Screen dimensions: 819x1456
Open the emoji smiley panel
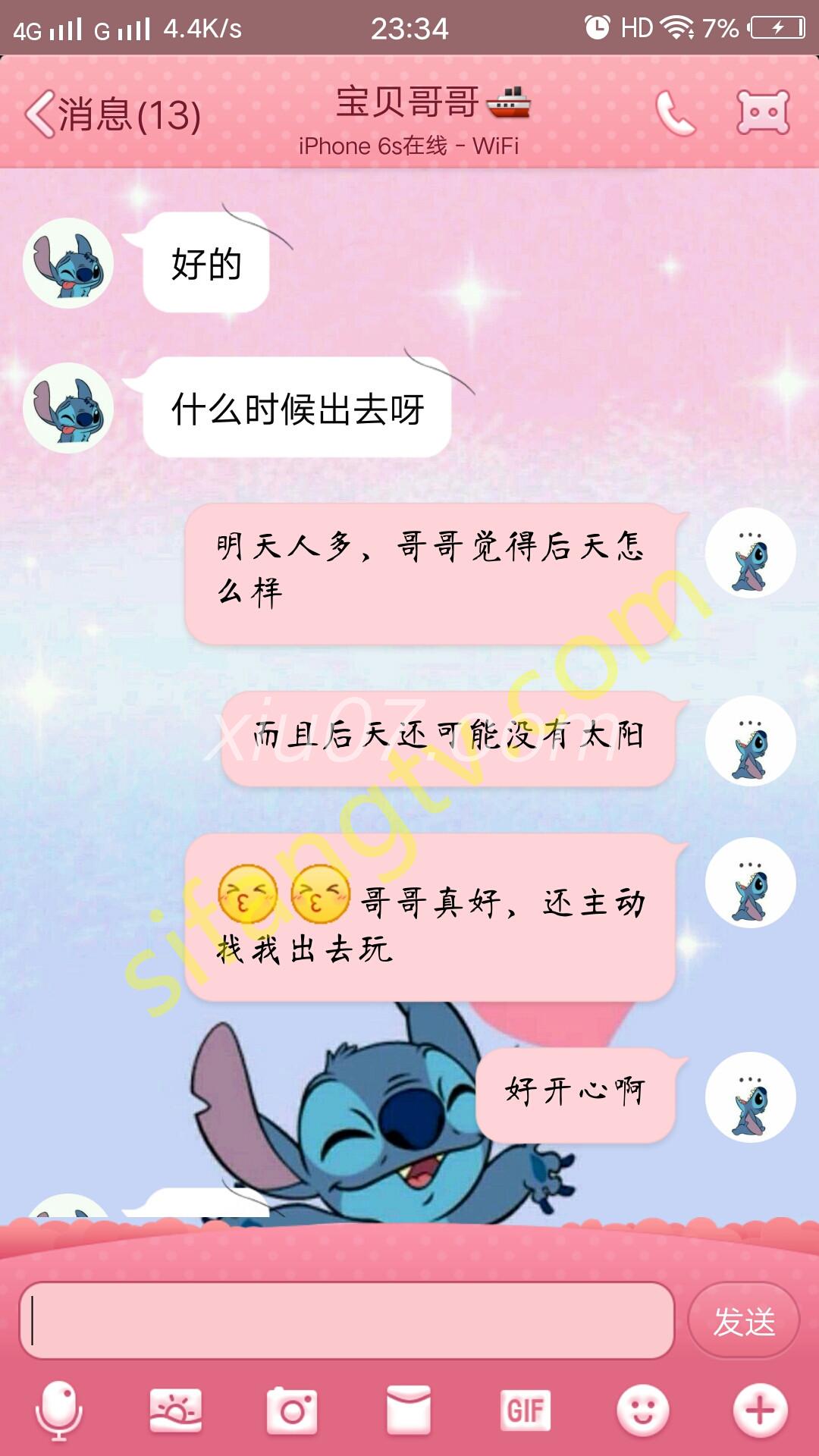pos(642,1410)
